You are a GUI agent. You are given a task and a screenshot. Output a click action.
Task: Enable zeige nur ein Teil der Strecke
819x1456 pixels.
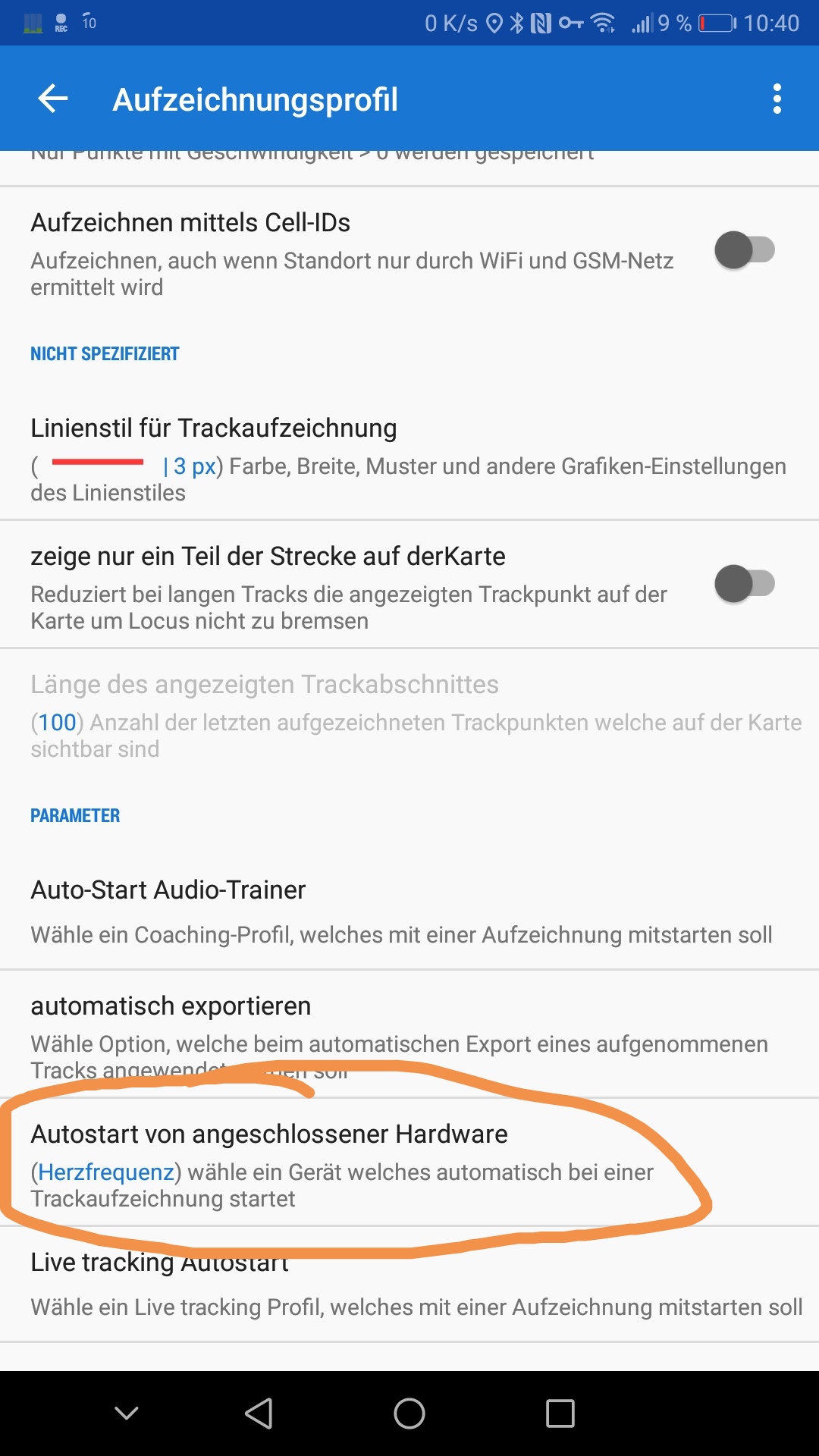[744, 584]
